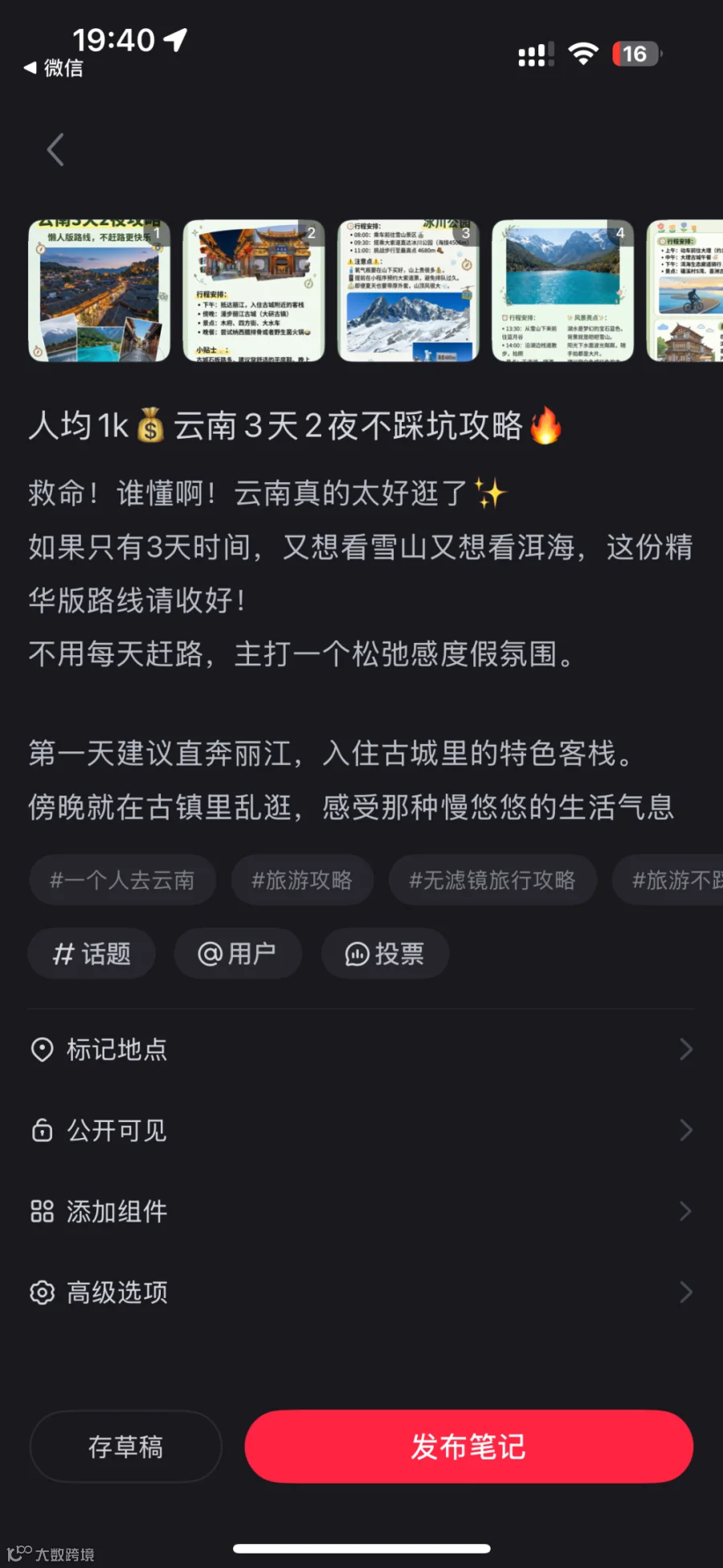The image size is (723, 1568).
Task: Open 添加组件 row
Action: [x=361, y=1211]
